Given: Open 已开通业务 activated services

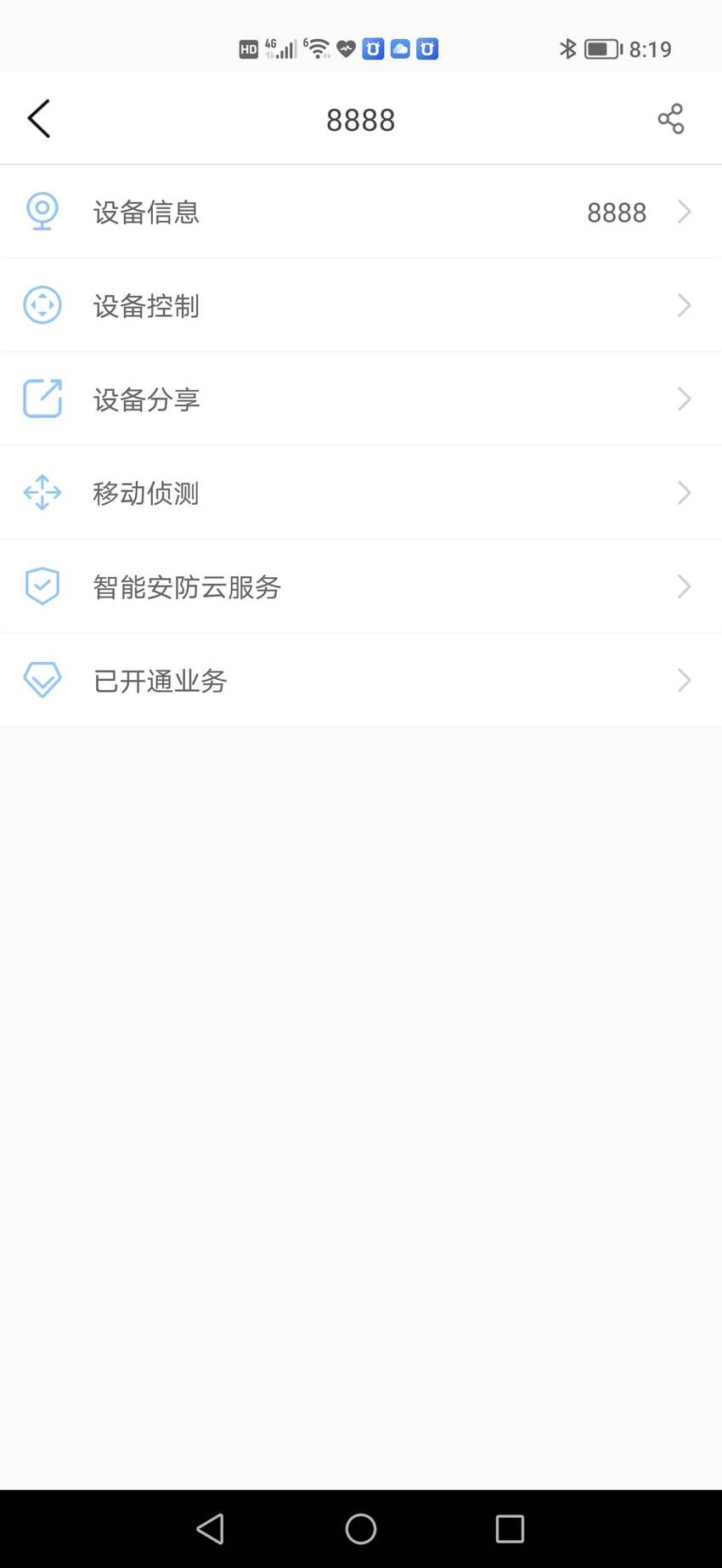Looking at the screenshot, I should coord(361,680).
